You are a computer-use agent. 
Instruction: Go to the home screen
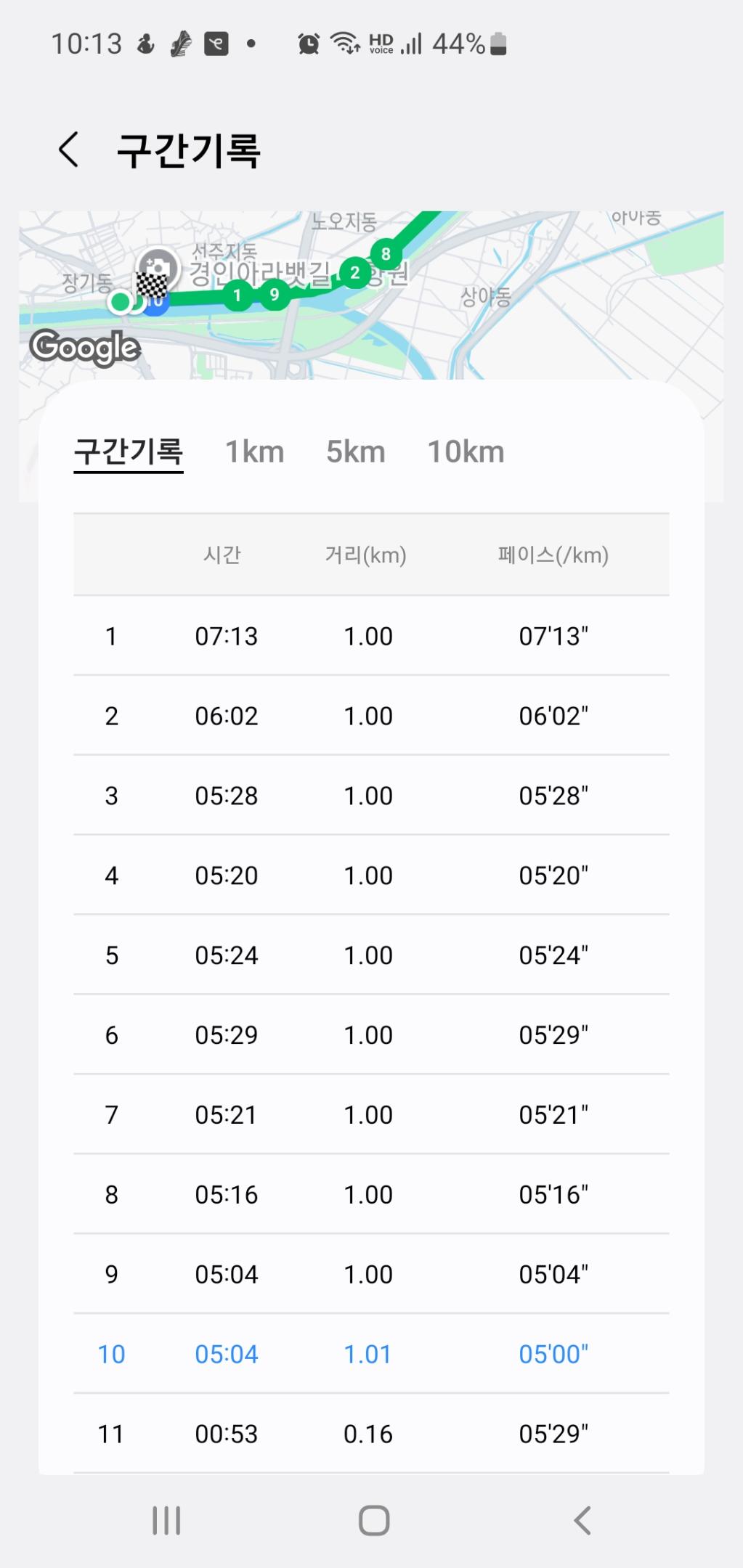[374, 1520]
